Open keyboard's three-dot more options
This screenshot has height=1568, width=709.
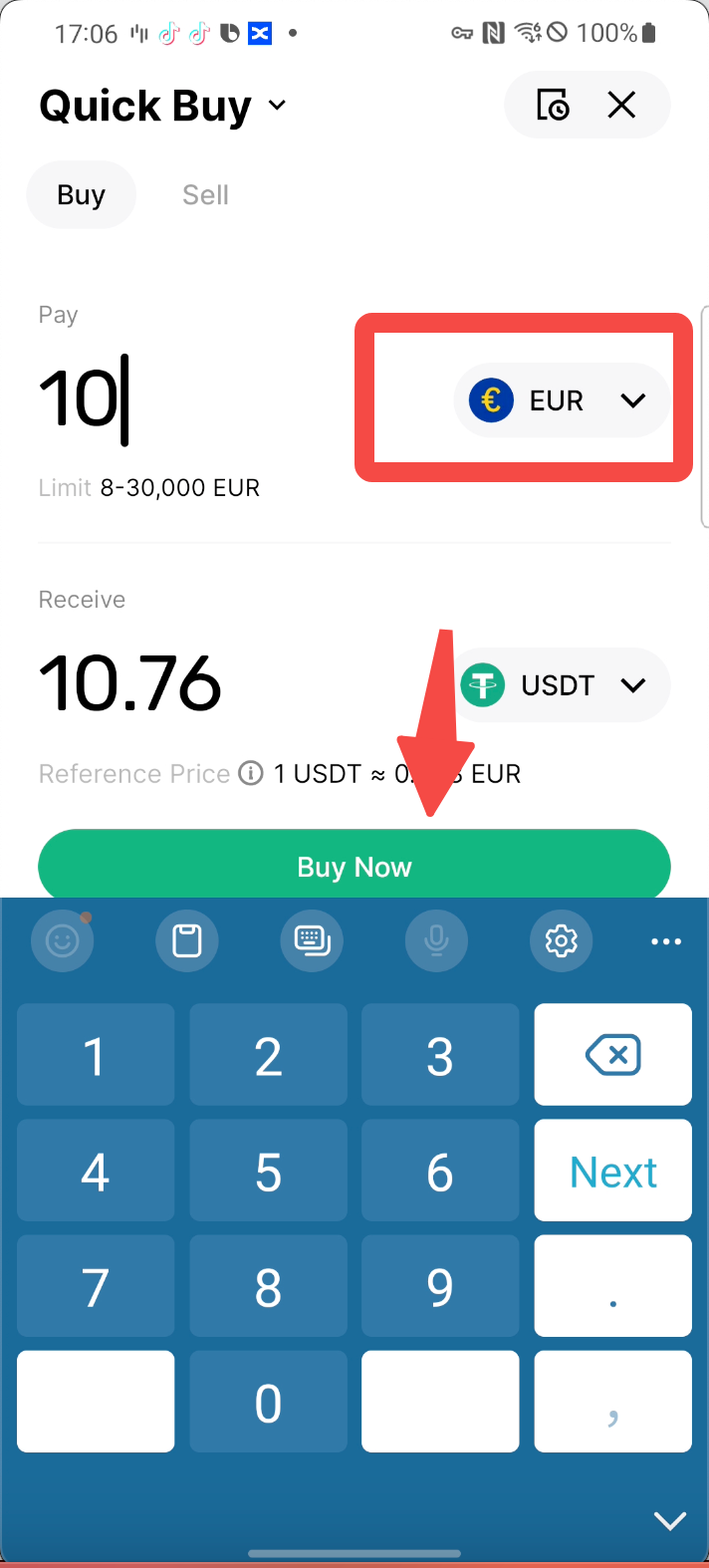click(665, 941)
